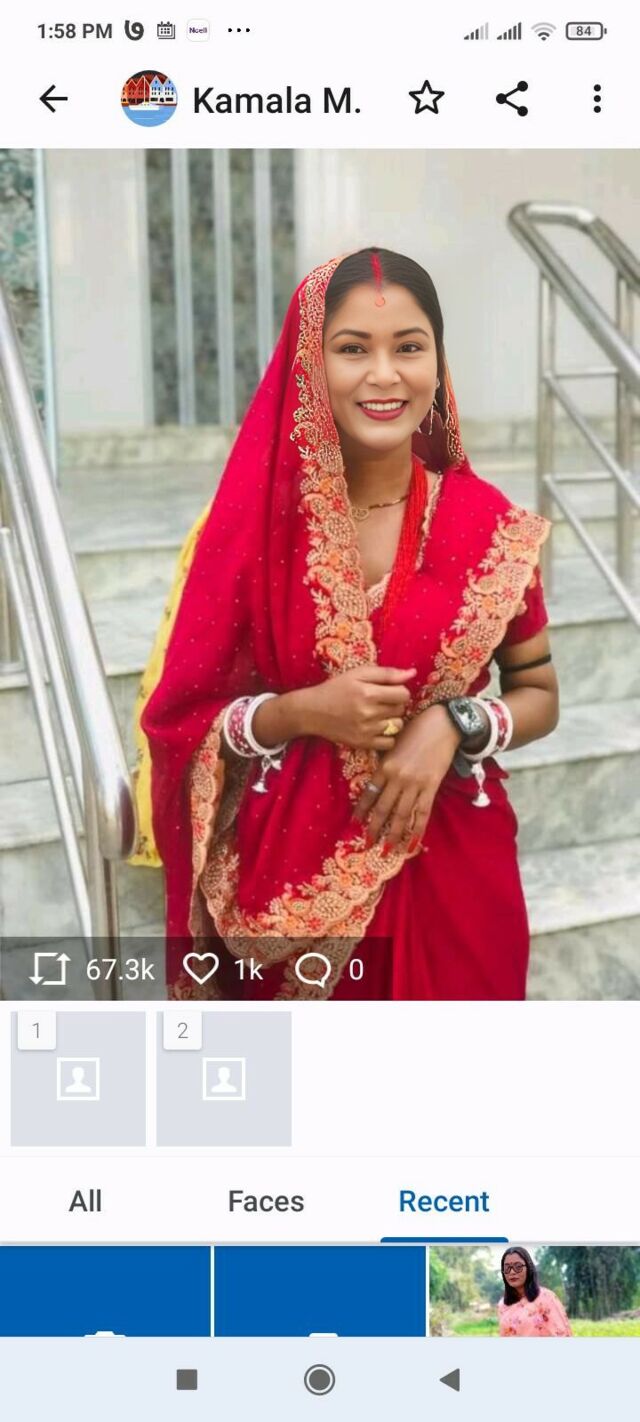Switch to the All tab
The width and height of the screenshot is (640, 1422).
85,1201
